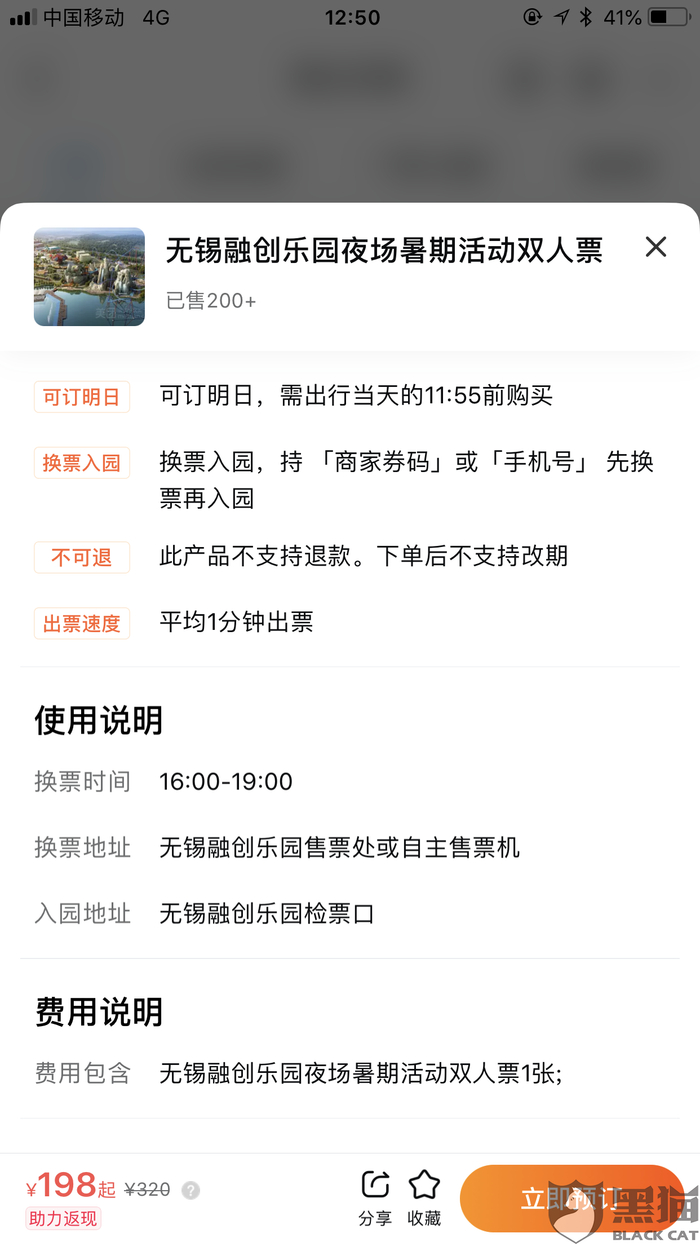This screenshot has height=1244, width=700.
Task: Tap the 助力返现 cashback tag
Action: [x=63, y=1218]
